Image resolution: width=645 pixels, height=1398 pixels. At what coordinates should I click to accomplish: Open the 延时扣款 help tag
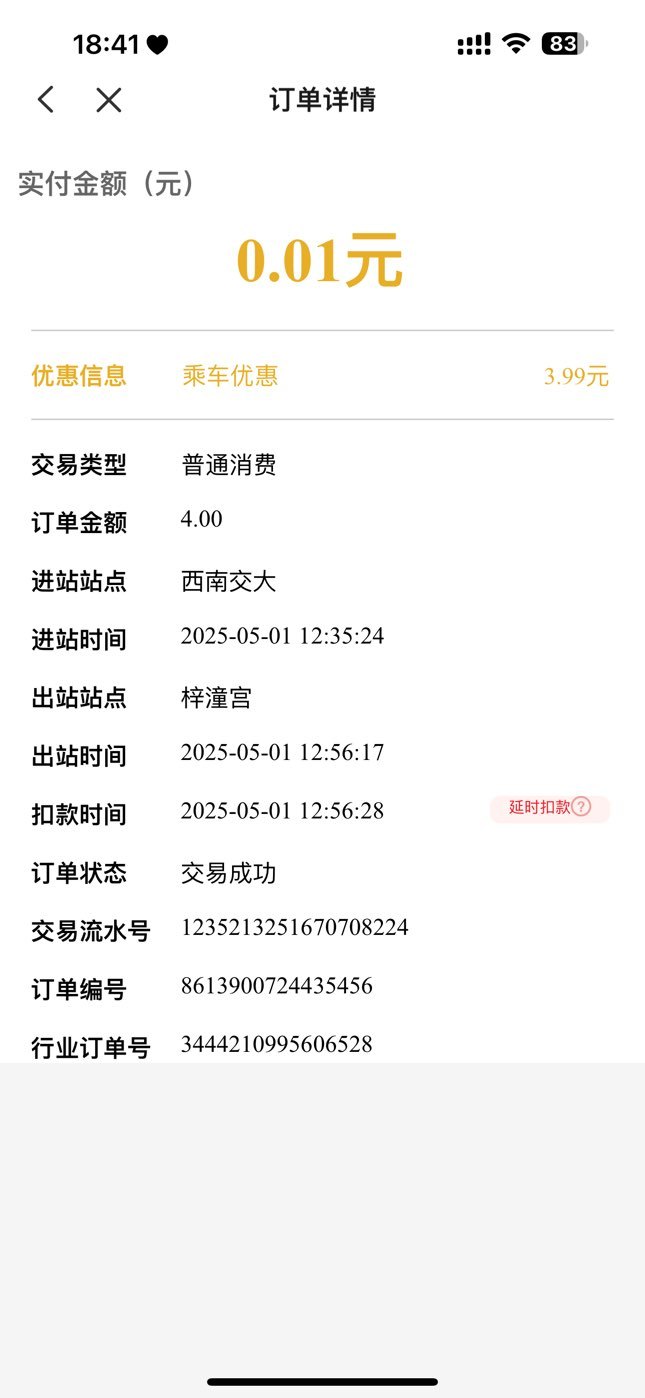549,808
